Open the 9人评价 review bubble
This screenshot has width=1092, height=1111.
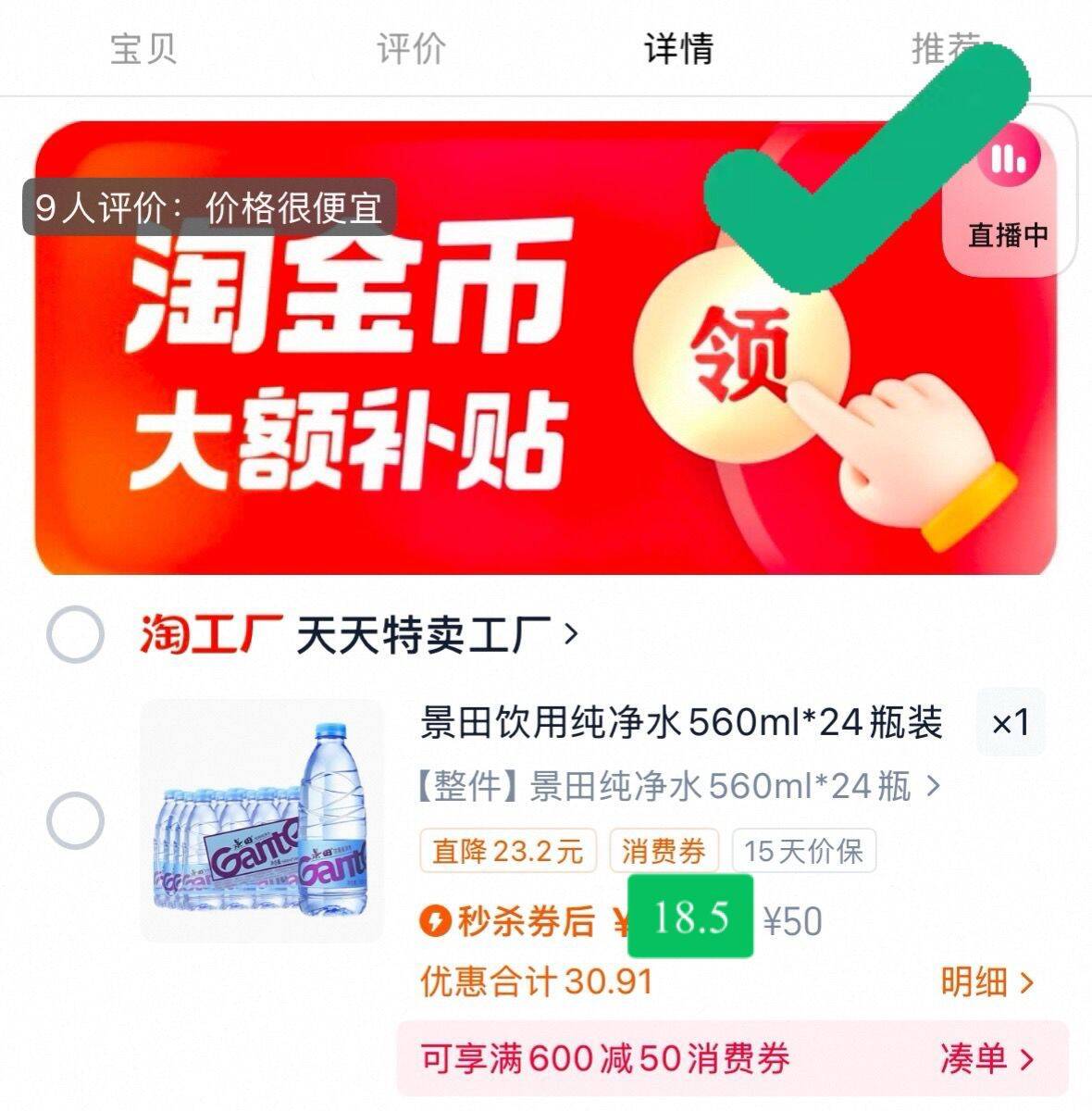tap(209, 206)
